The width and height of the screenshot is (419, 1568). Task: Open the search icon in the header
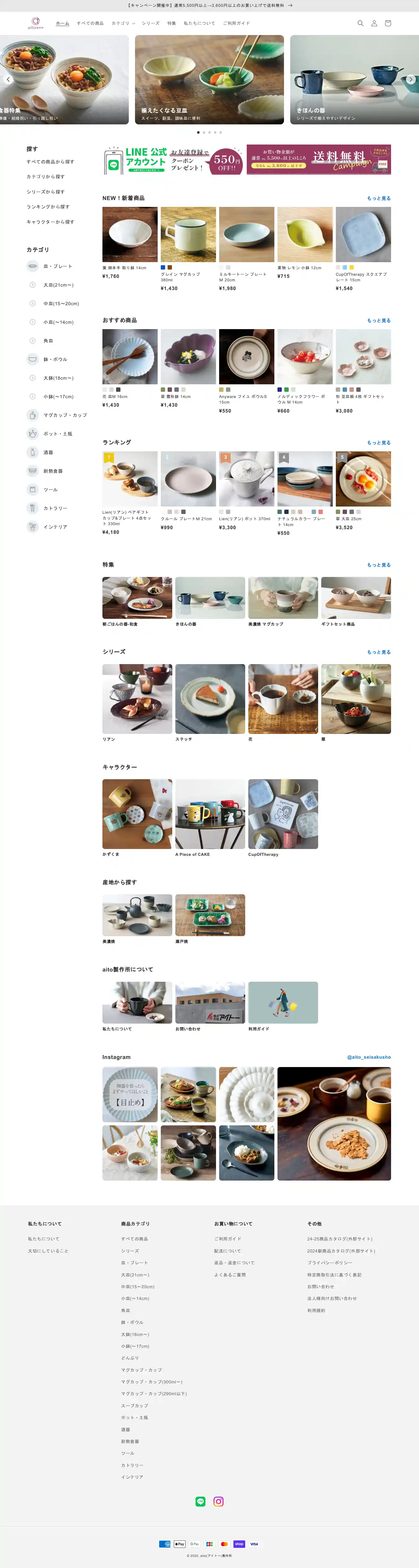360,23
